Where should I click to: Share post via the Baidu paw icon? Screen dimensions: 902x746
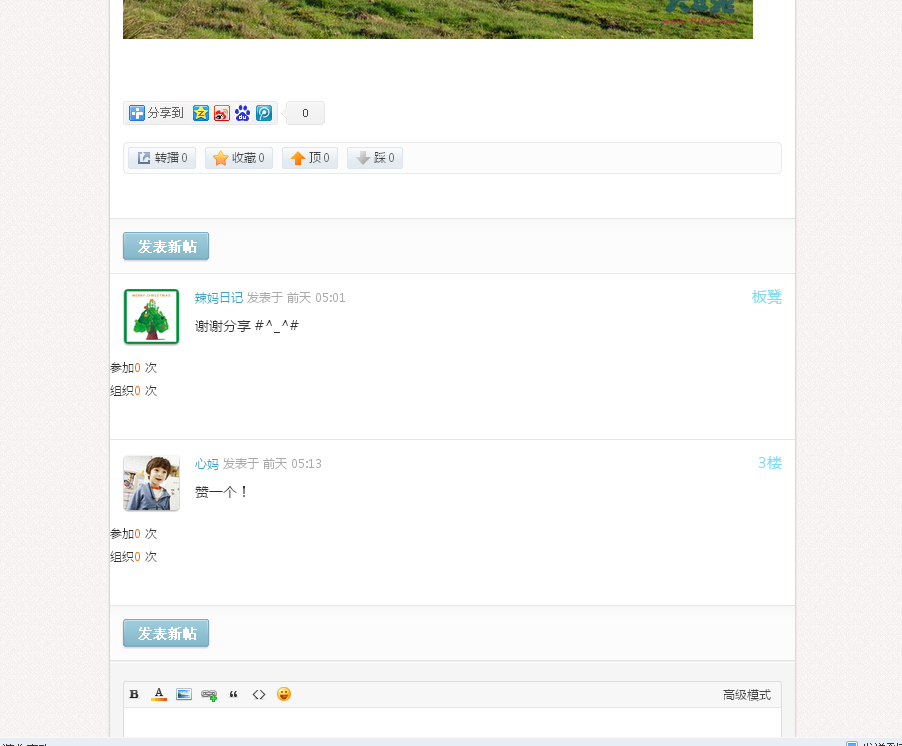(x=243, y=114)
